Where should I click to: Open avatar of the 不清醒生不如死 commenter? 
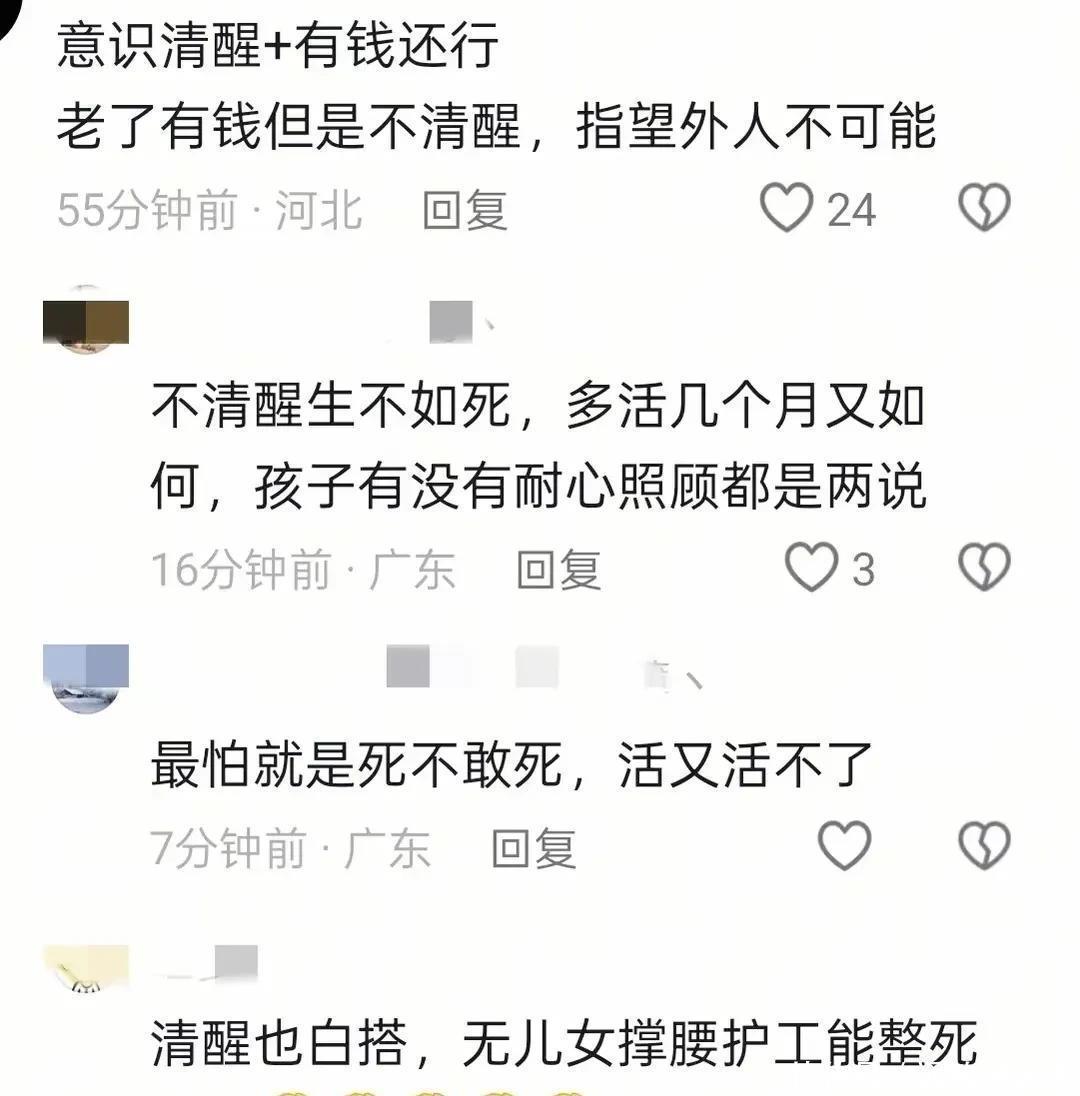pos(86,321)
